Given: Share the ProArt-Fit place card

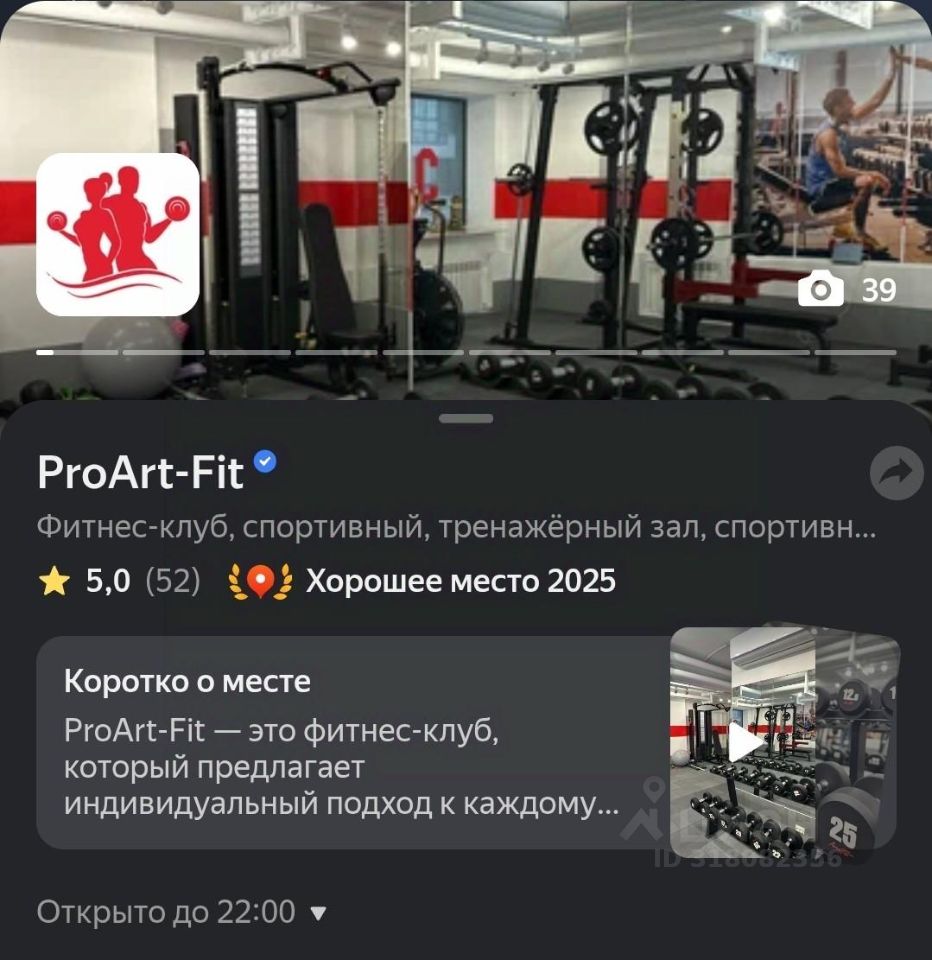Looking at the screenshot, I should coord(896,474).
